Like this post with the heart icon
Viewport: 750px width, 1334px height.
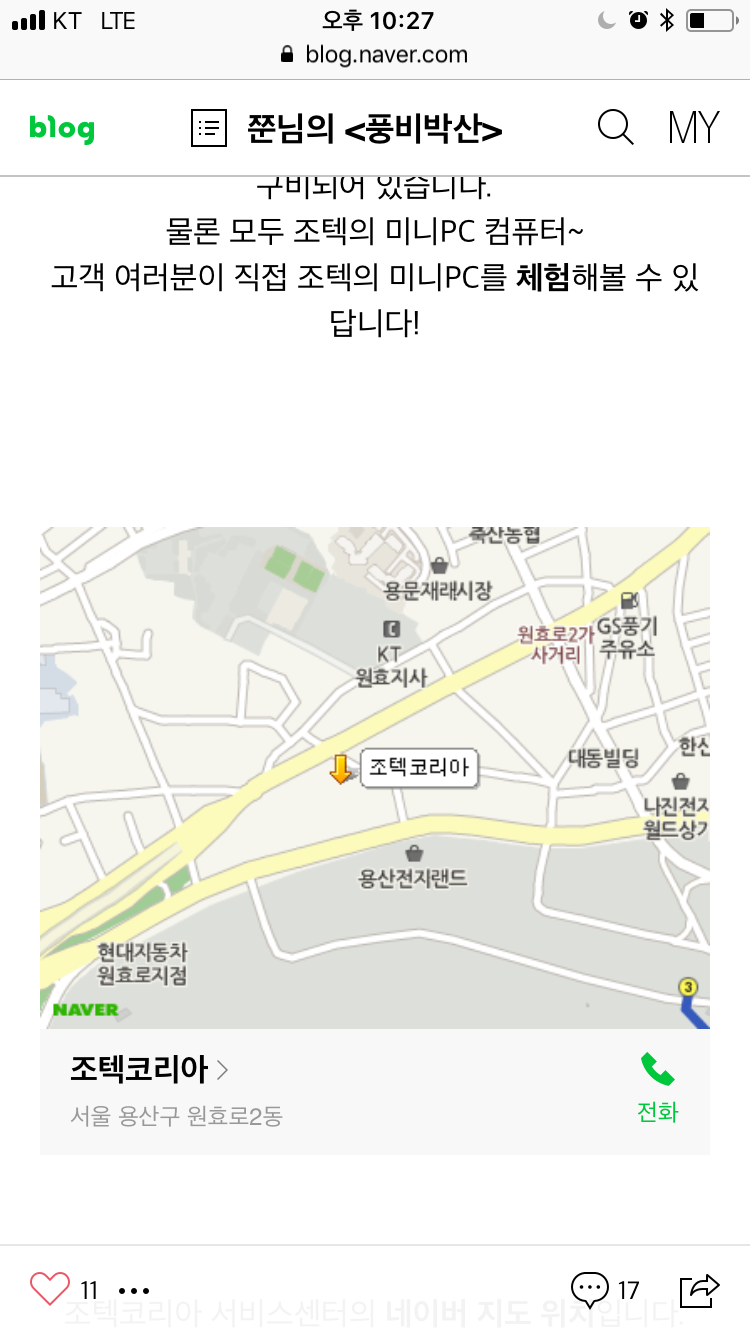click(50, 1288)
